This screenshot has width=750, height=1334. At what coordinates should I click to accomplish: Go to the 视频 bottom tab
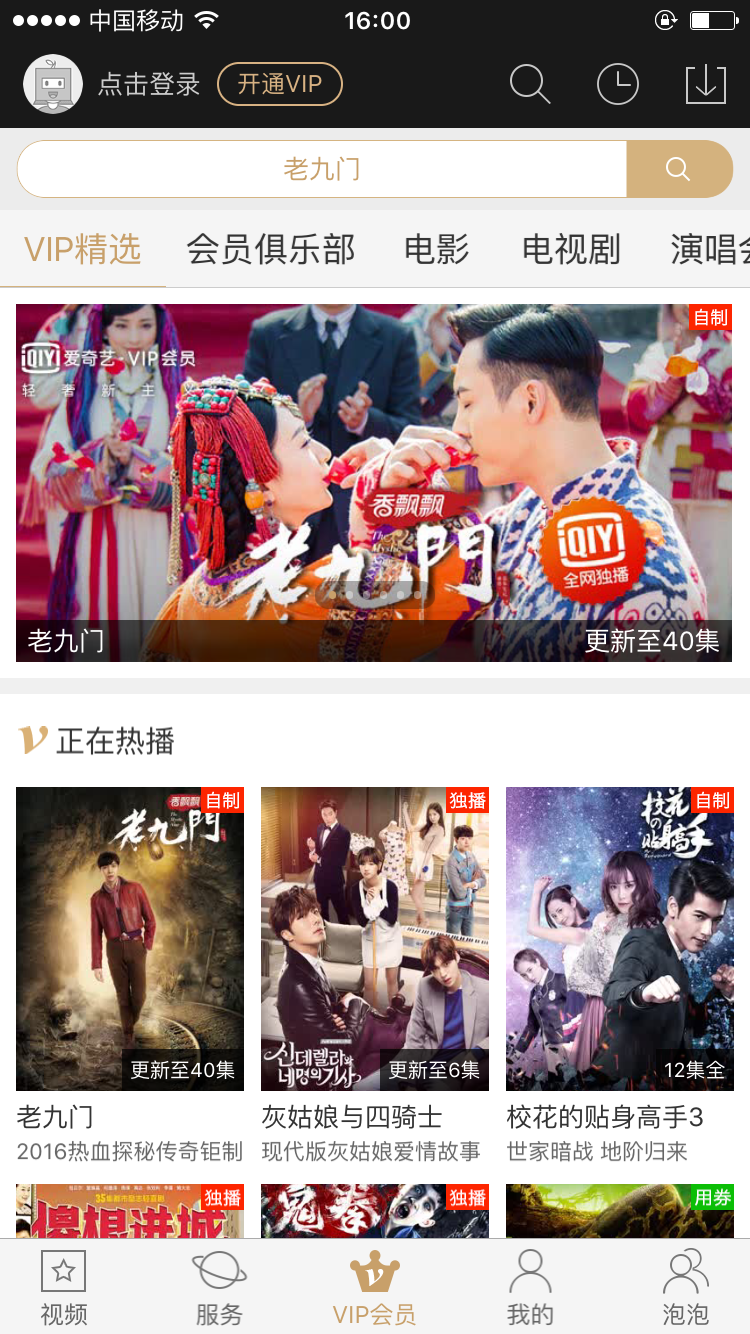64,1288
